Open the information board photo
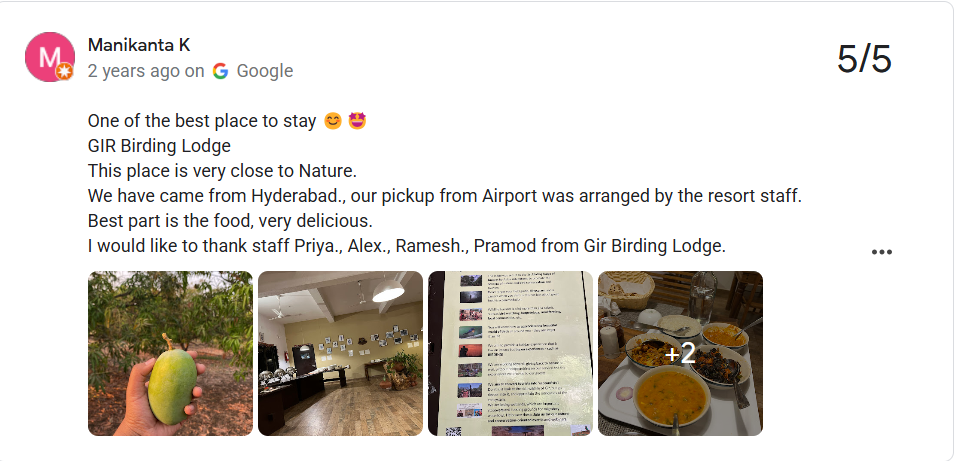Screen dimensions: 956x461 point(510,353)
